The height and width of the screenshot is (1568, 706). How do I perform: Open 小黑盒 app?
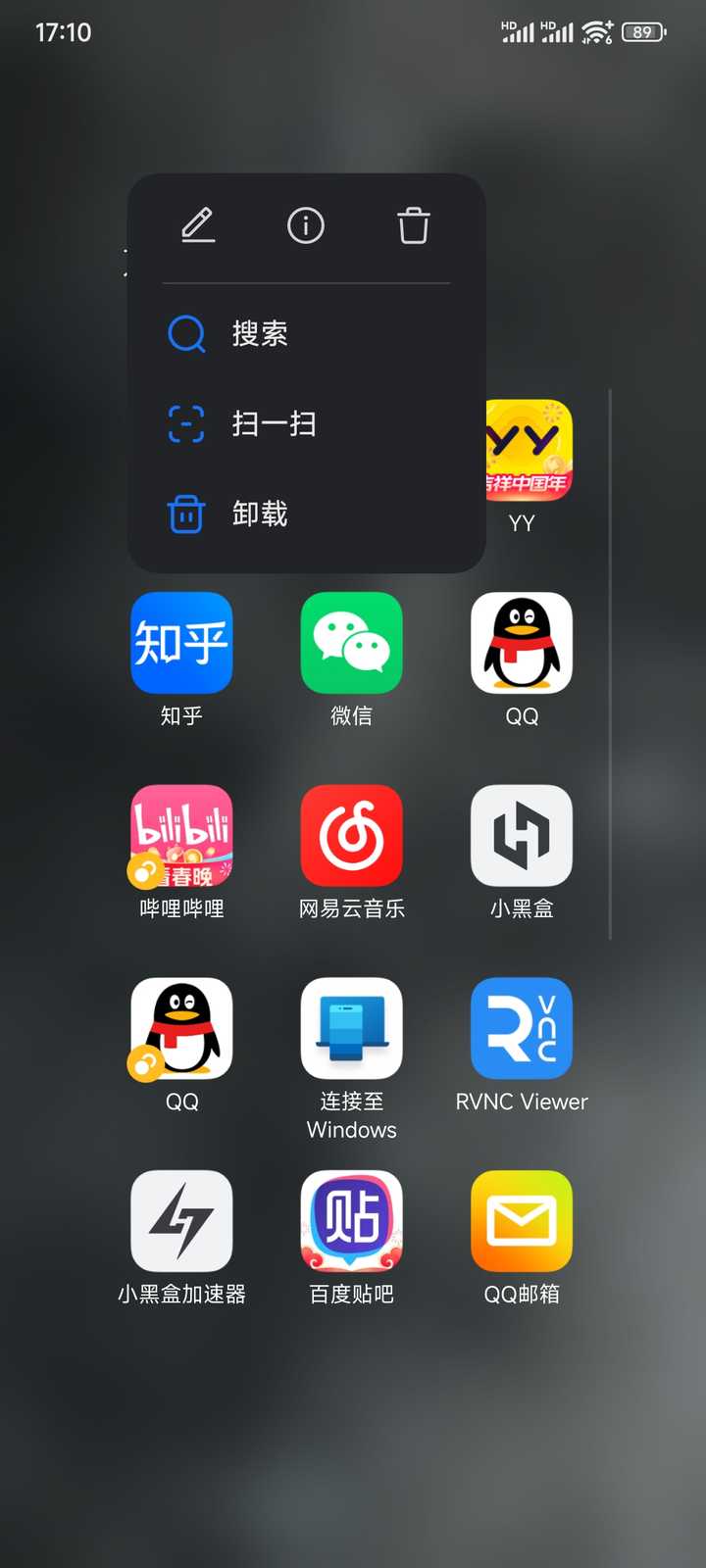(x=522, y=836)
